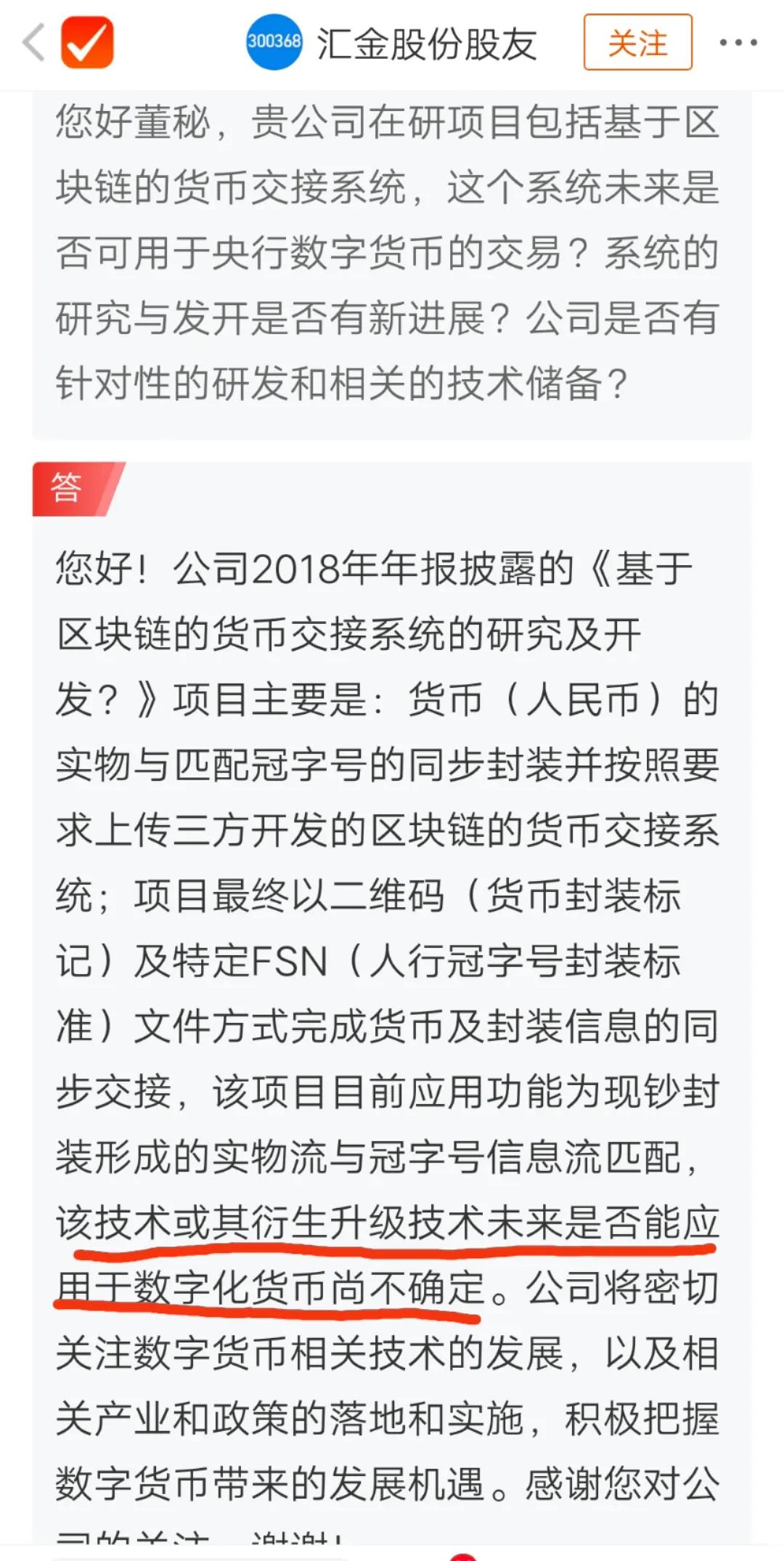Follow 汇金股份股友 with 关注 button
This screenshot has height=1561, width=784.
[x=637, y=43]
